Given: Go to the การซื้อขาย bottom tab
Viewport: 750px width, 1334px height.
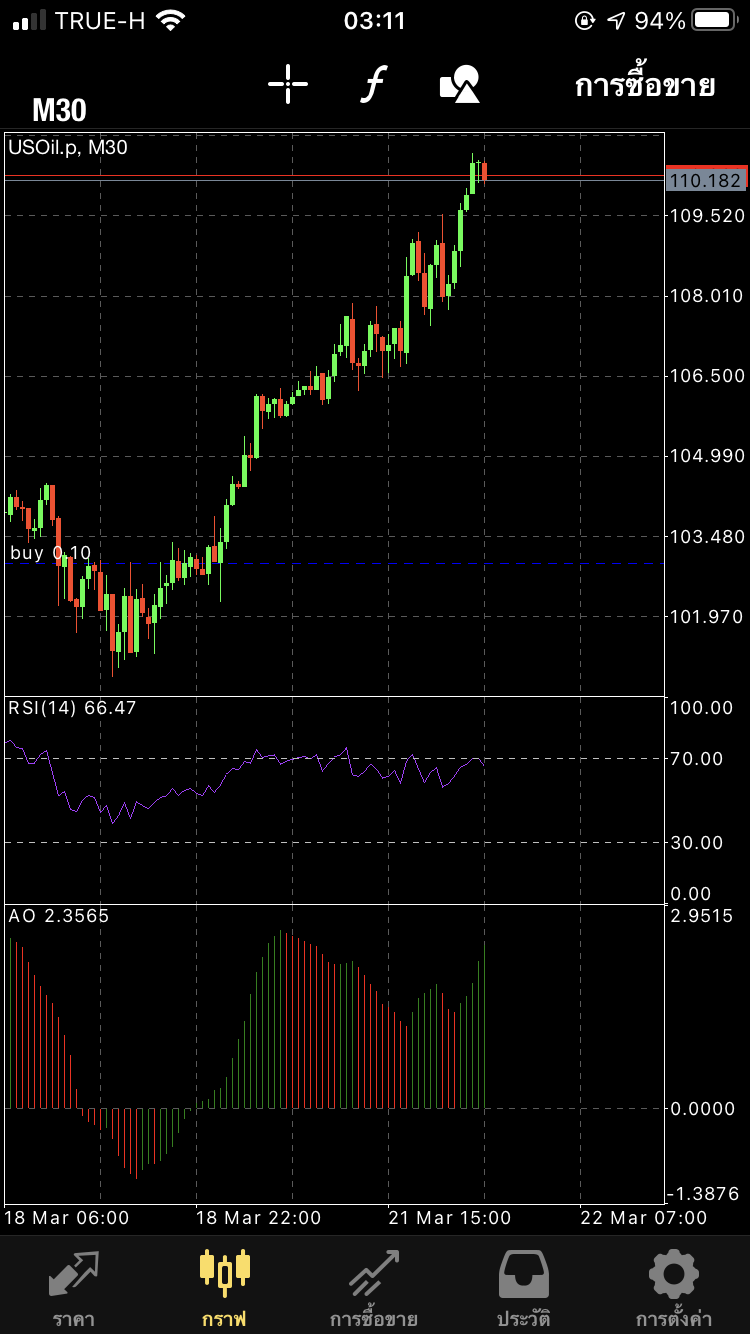Looking at the screenshot, I should tap(374, 1288).
